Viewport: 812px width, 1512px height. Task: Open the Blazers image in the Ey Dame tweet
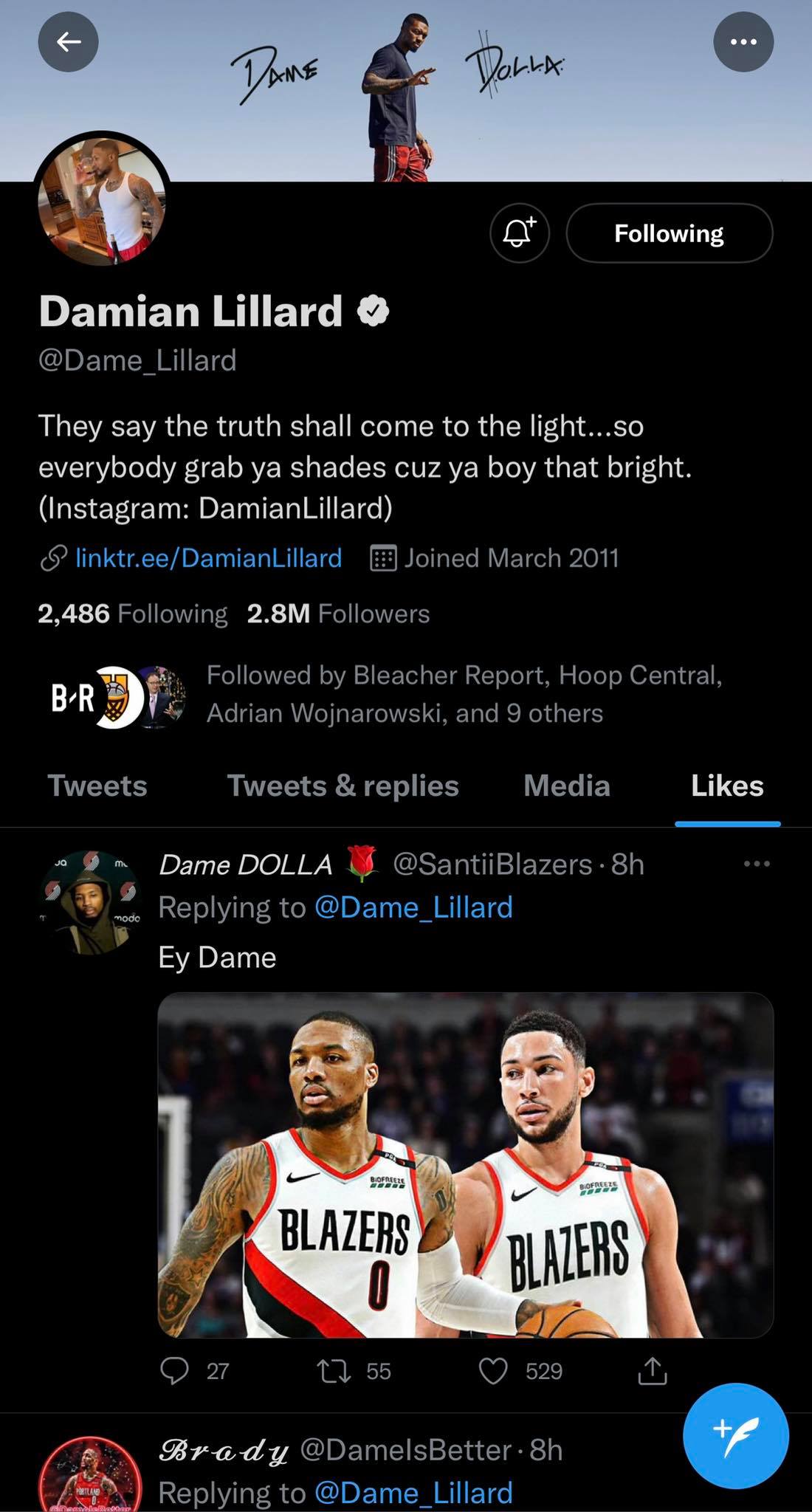tap(465, 1165)
